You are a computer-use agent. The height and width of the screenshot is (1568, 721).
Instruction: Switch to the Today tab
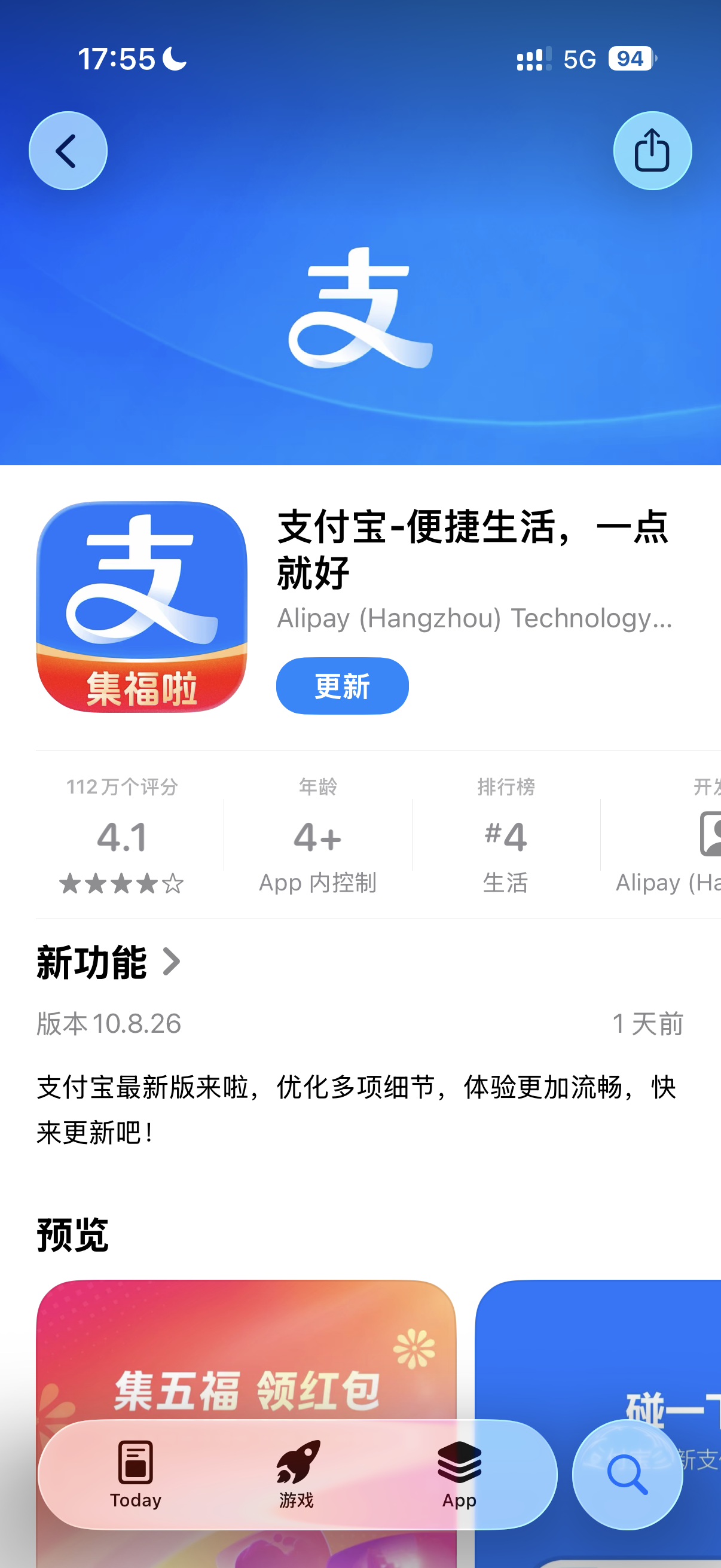(x=135, y=1474)
